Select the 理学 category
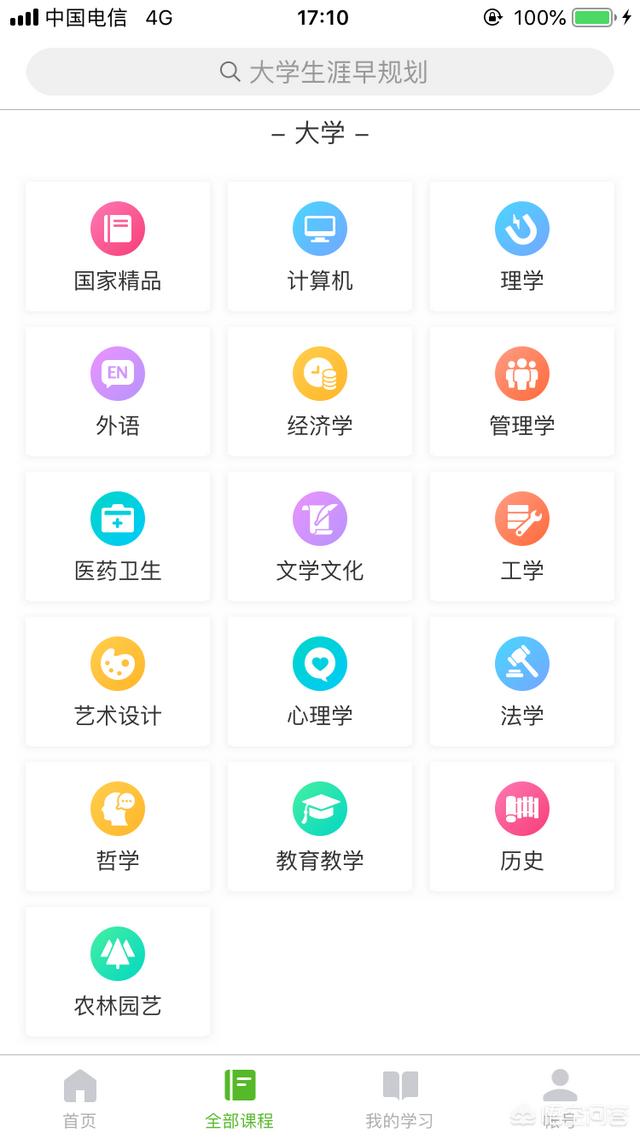This screenshot has height=1138, width=640. coord(522,247)
